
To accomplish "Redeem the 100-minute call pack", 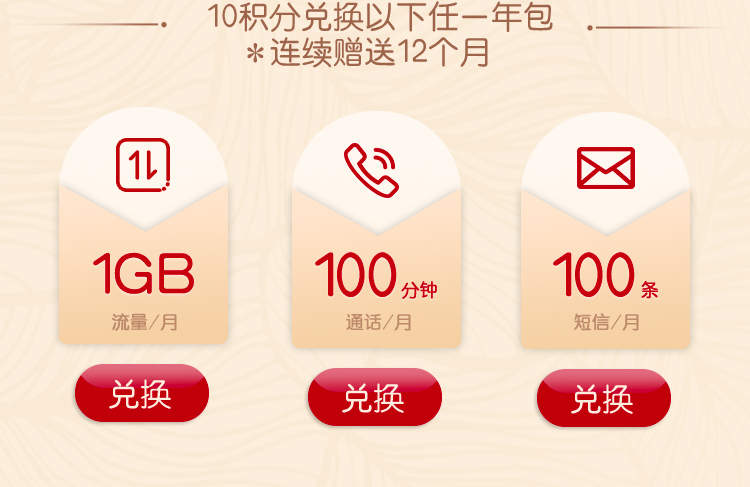I will [374, 397].
